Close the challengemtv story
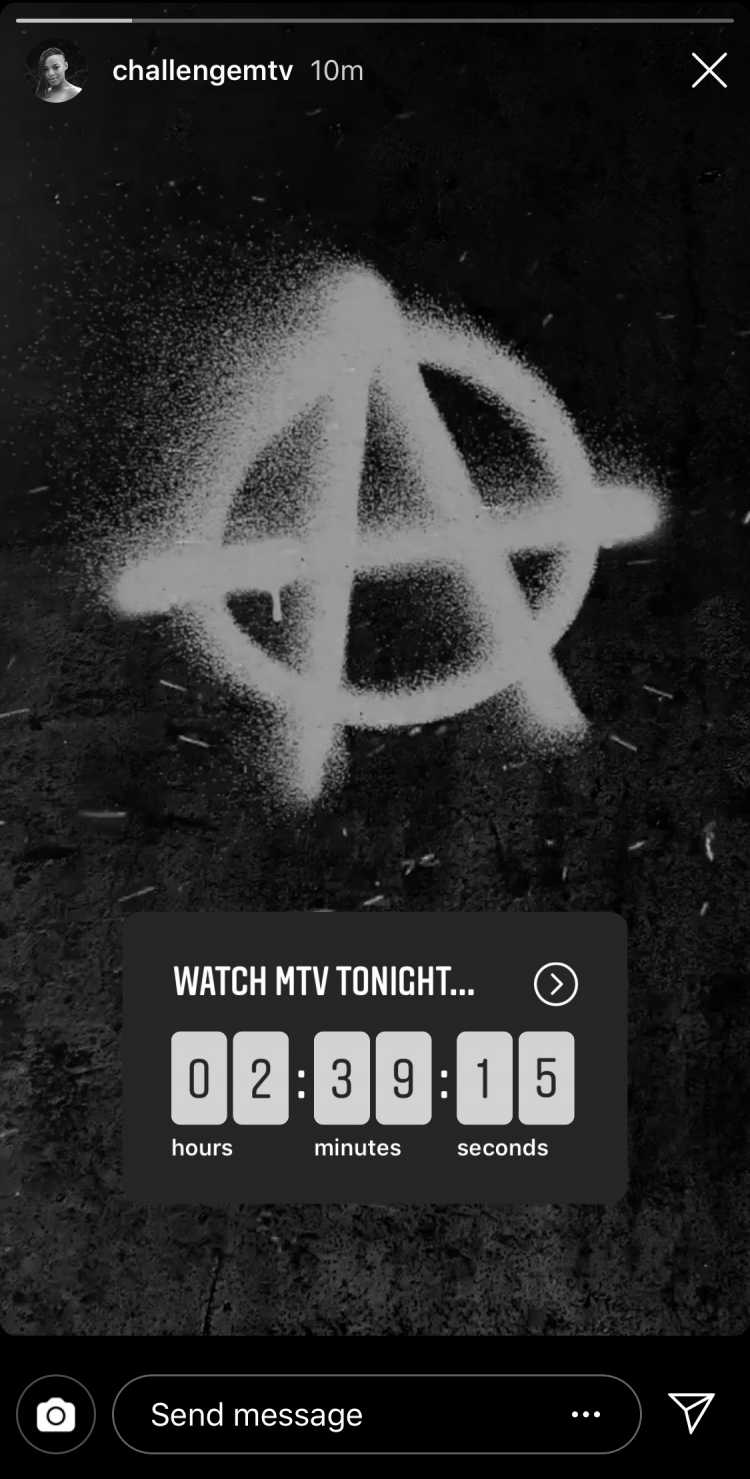750x1479 pixels. coord(709,71)
